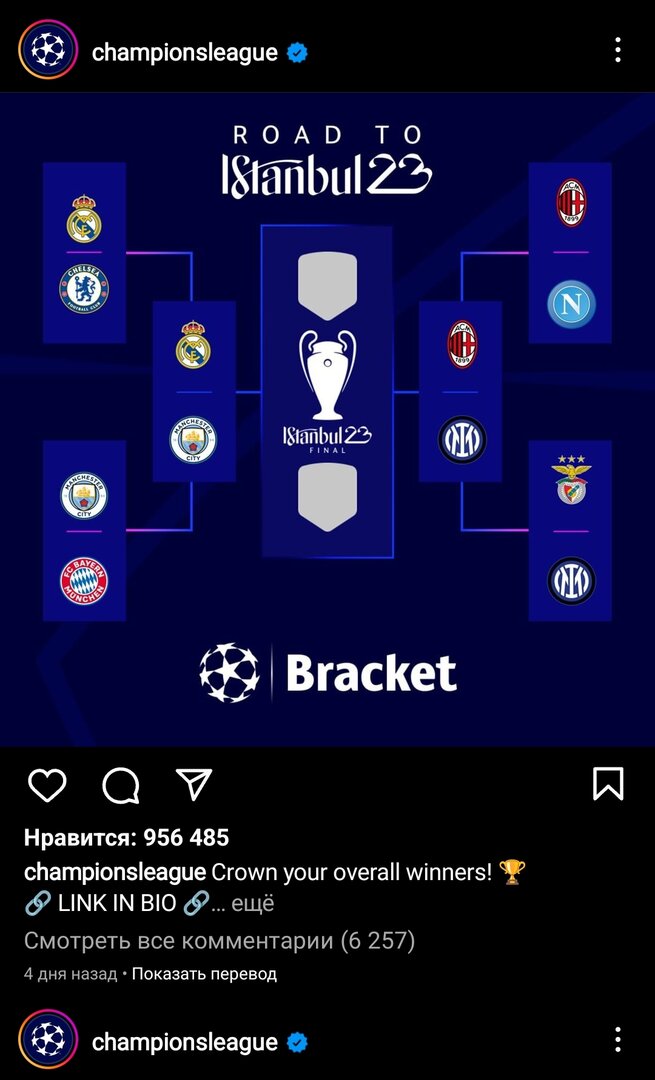Expand the caption with «ещё»

click(x=255, y=904)
